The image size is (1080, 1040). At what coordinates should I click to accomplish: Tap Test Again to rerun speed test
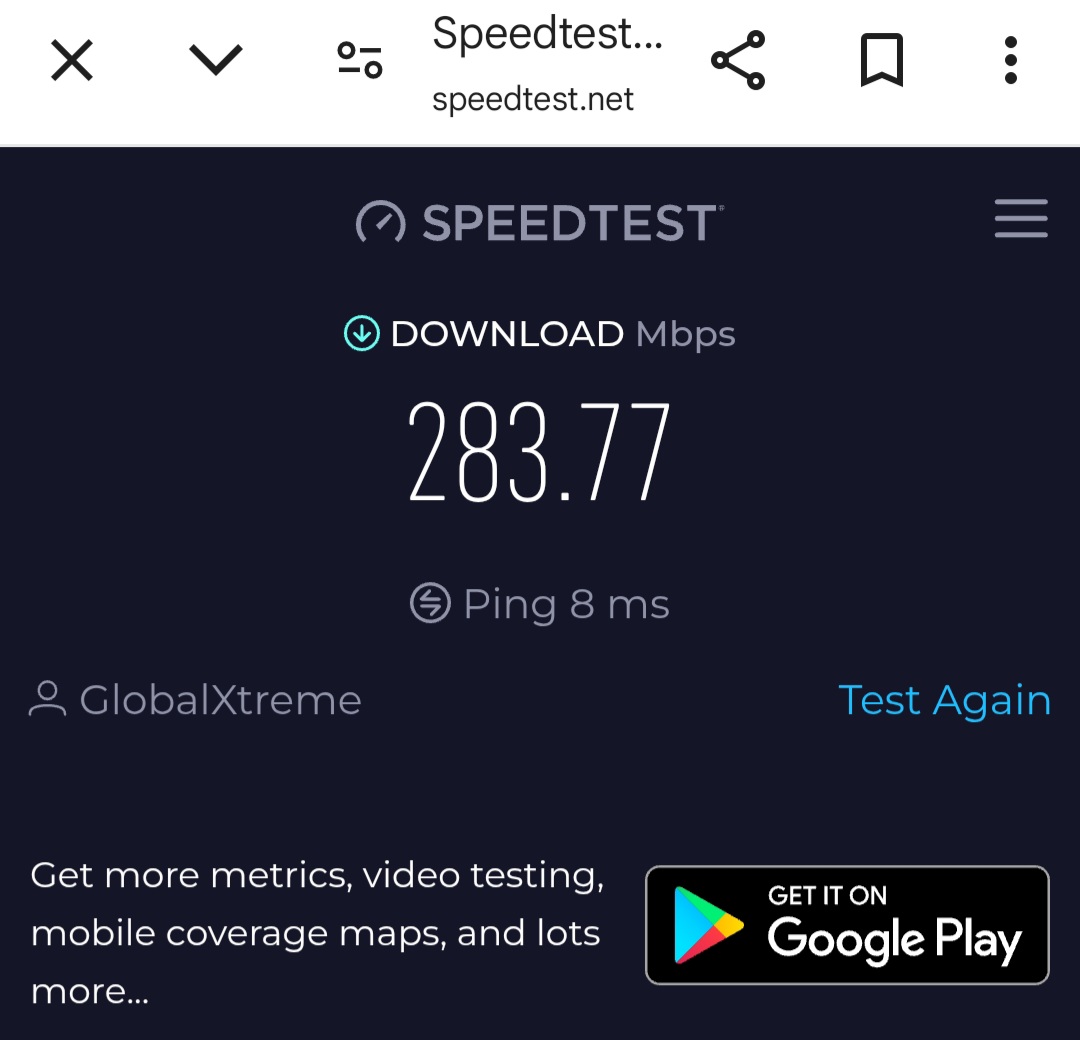click(x=944, y=700)
